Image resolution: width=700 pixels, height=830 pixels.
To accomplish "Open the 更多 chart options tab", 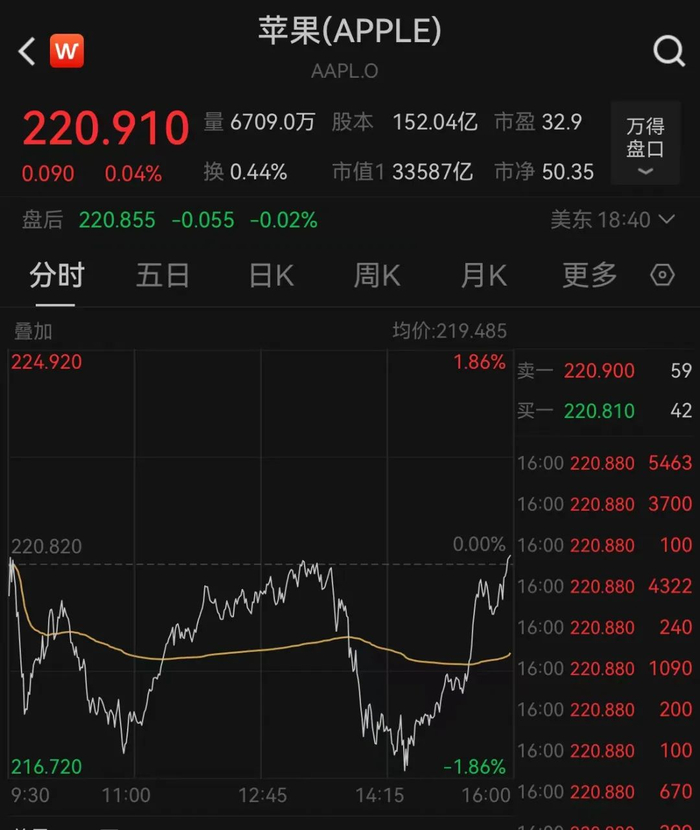I will [x=589, y=275].
